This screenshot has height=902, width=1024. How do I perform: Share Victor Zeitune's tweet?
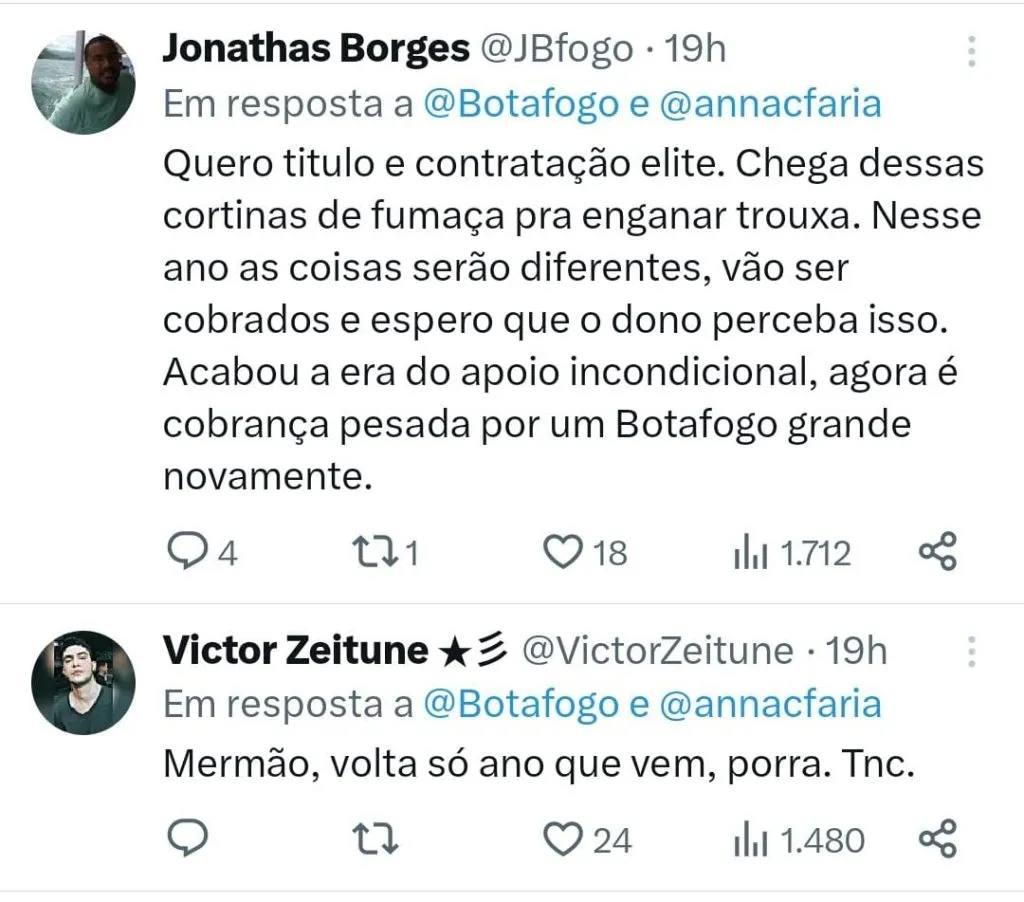click(x=937, y=839)
